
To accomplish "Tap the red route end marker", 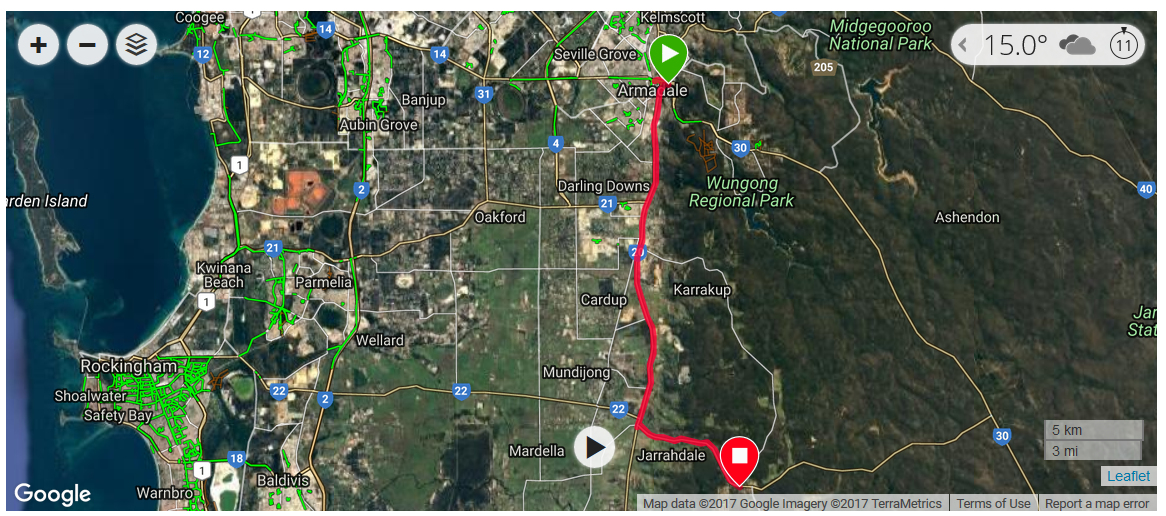I will click(x=739, y=458).
